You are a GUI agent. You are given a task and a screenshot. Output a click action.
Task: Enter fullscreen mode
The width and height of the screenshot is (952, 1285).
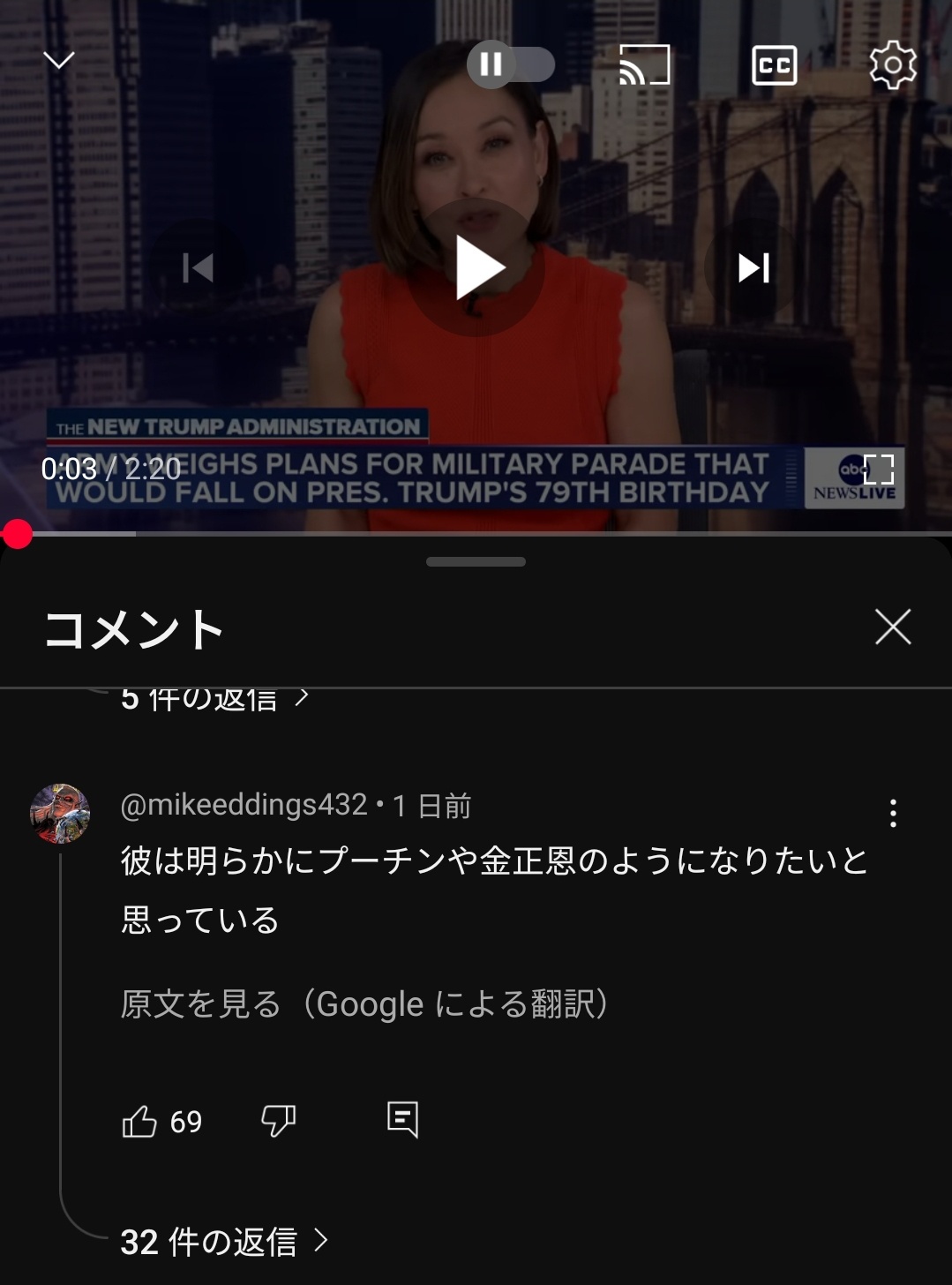pos(878,469)
